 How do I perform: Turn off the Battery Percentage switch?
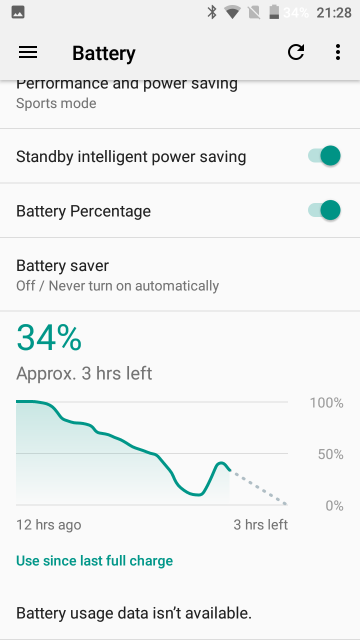click(324, 211)
